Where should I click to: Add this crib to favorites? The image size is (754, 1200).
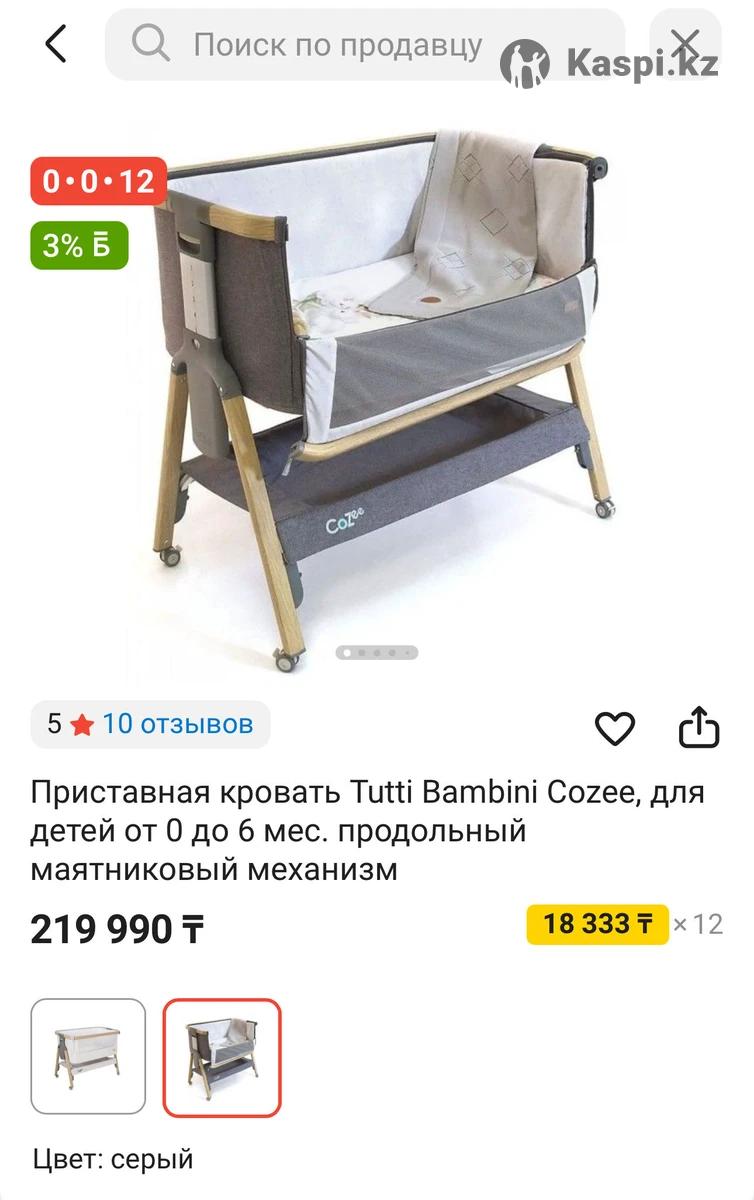615,728
